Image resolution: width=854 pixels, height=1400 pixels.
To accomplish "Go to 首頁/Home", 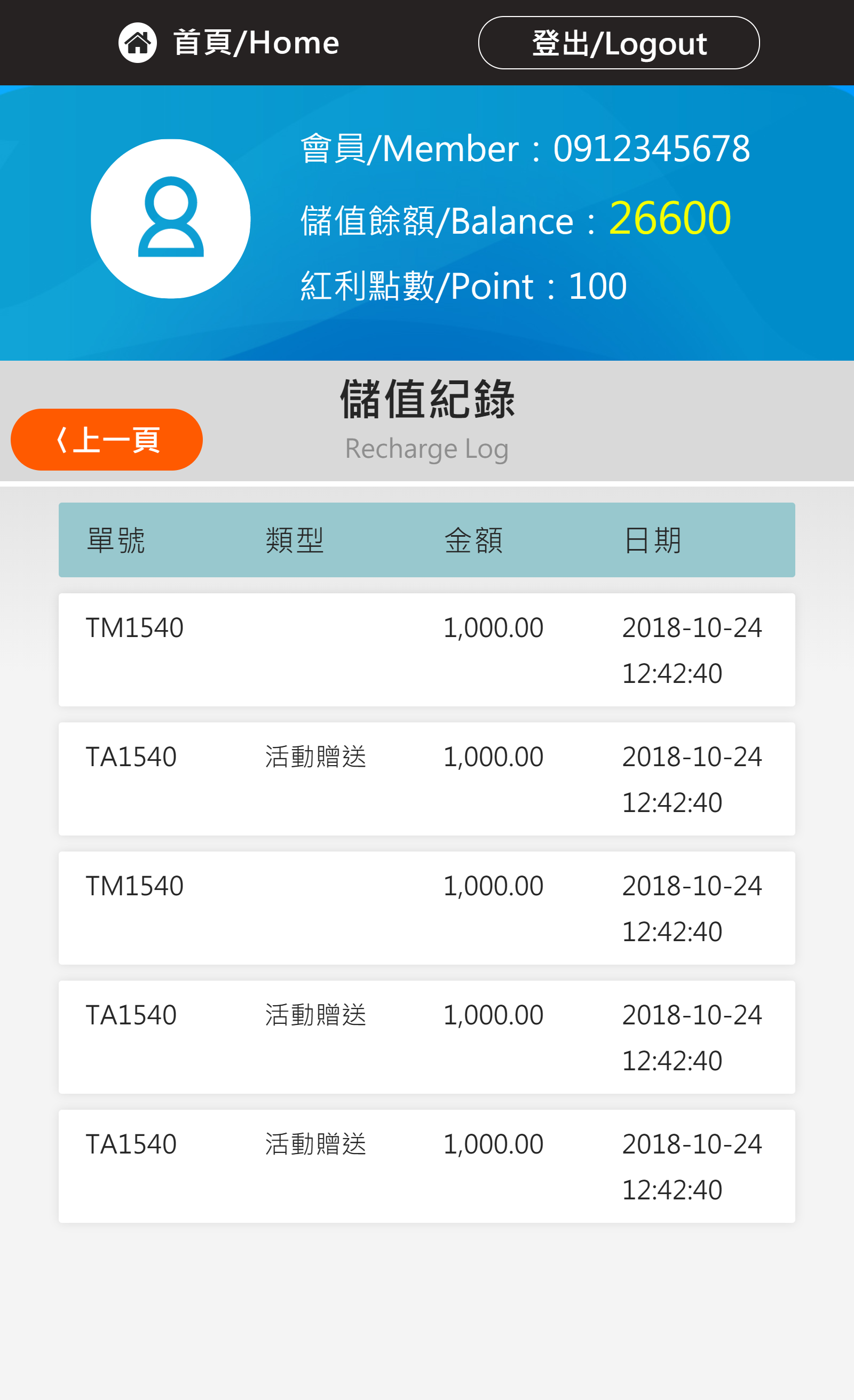I will click(x=228, y=43).
